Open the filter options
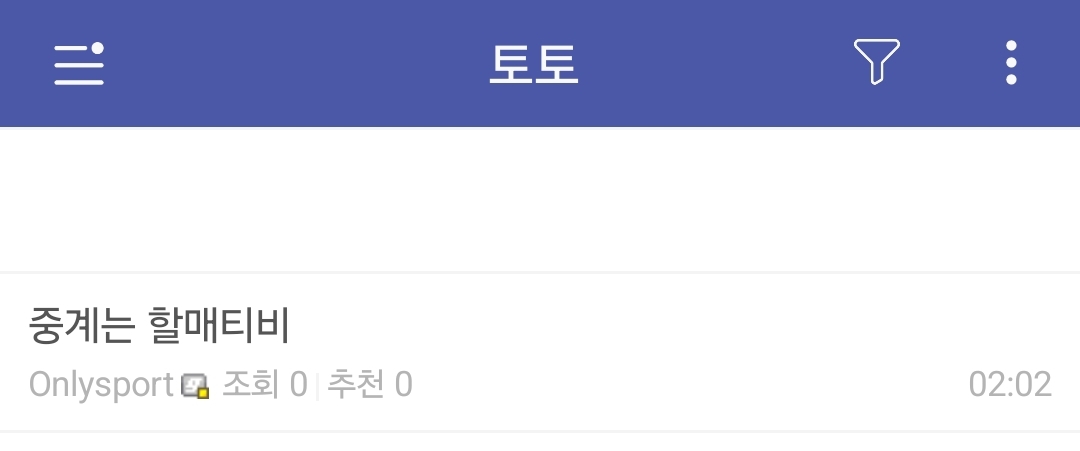 (x=876, y=62)
